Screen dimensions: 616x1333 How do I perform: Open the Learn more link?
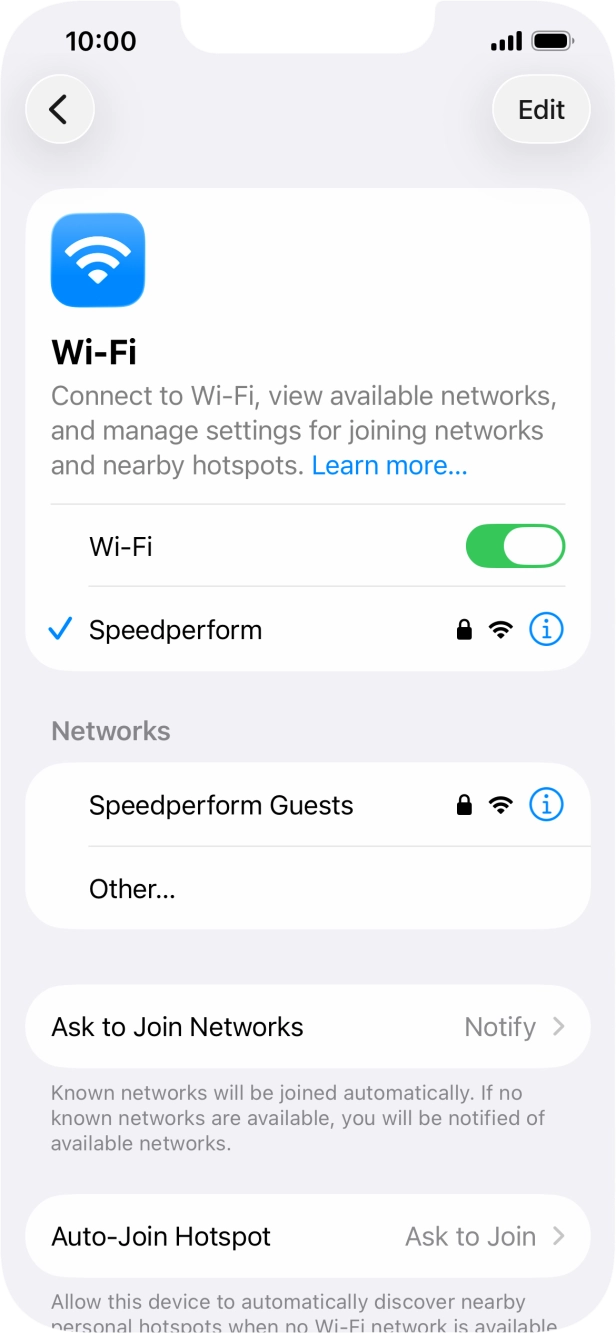click(x=389, y=465)
